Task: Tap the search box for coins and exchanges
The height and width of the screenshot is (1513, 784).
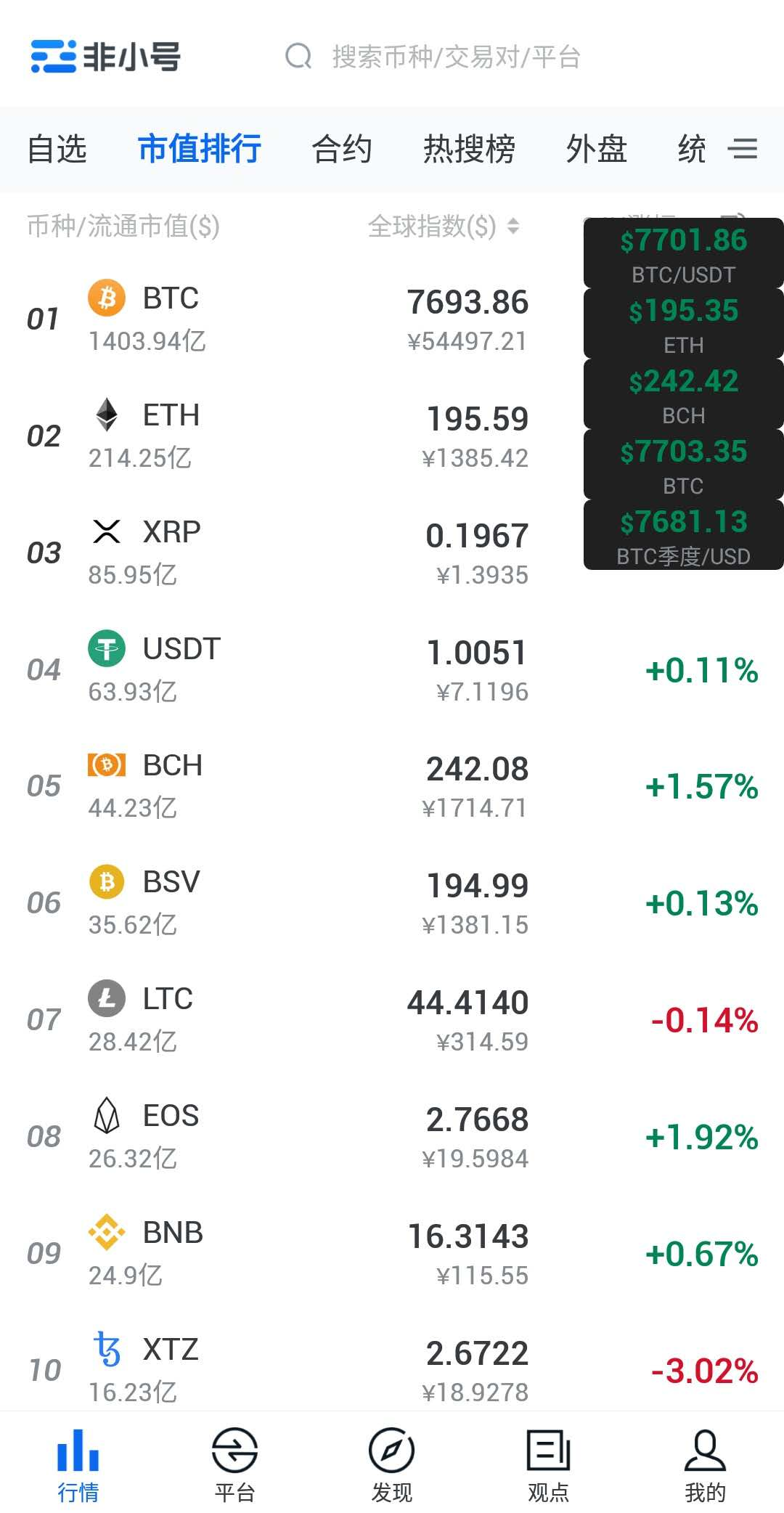Action: (x=456, y=57)
